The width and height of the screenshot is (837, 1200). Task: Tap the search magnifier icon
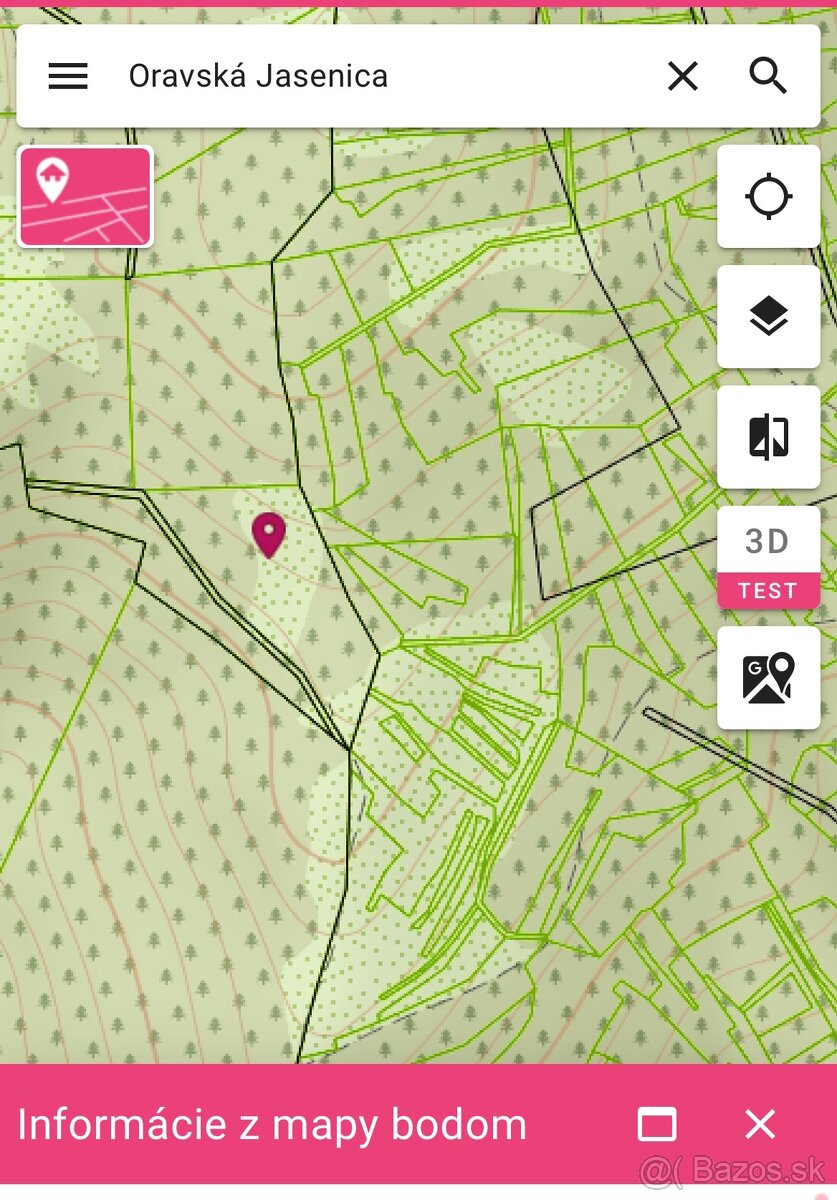[768, 76]
